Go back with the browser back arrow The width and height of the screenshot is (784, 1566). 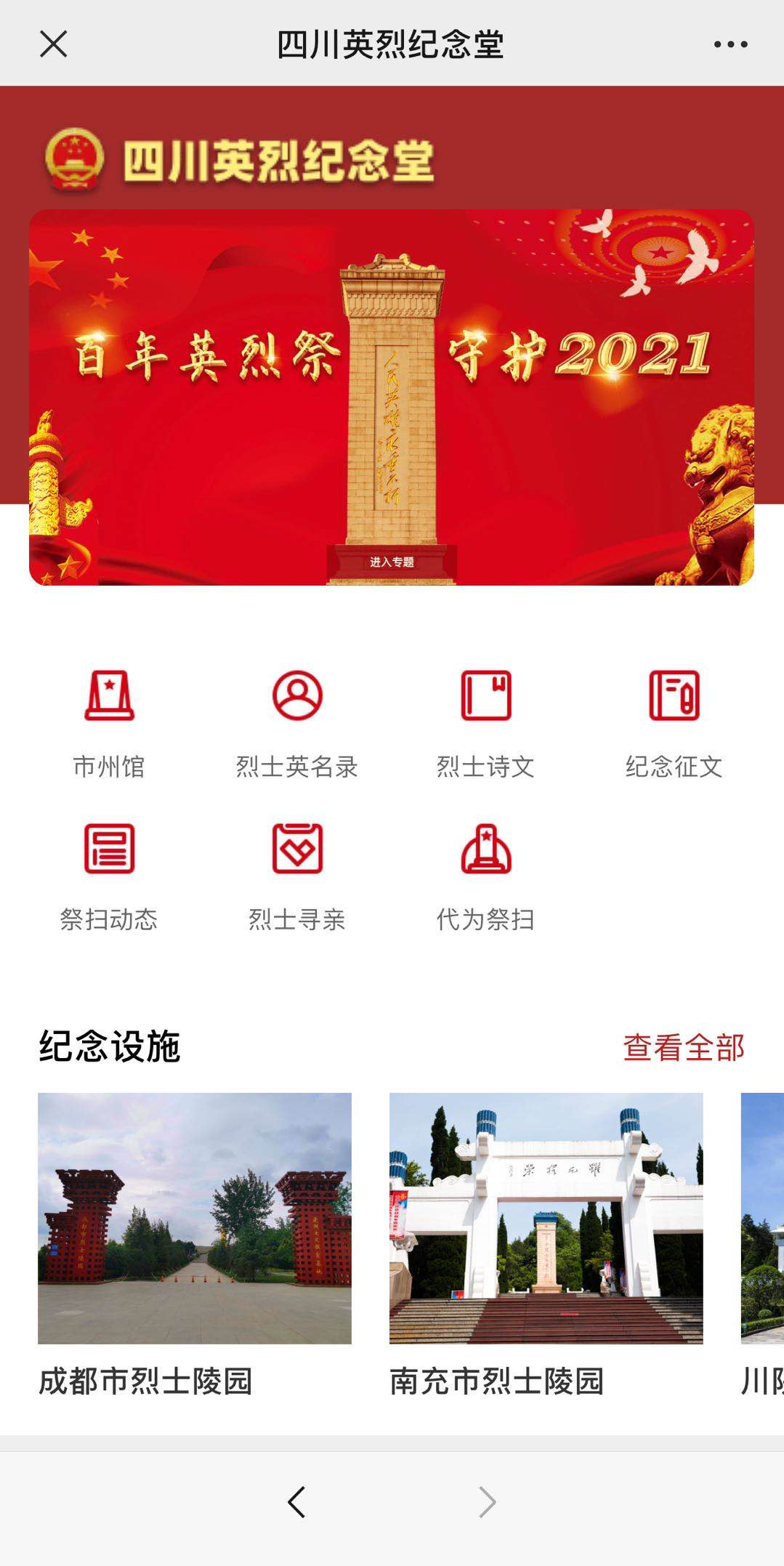296,1501
